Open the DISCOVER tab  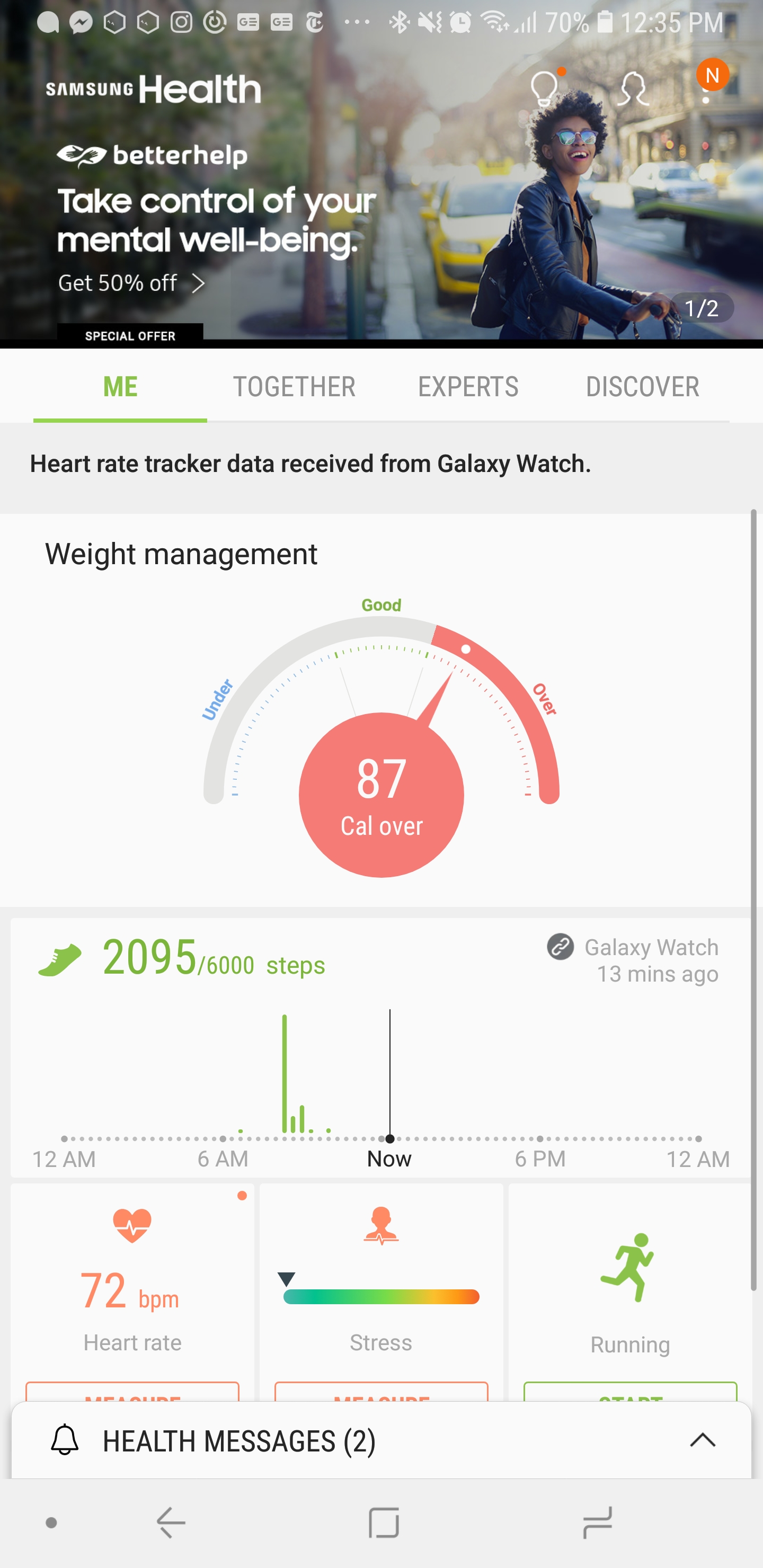(643, 387)
